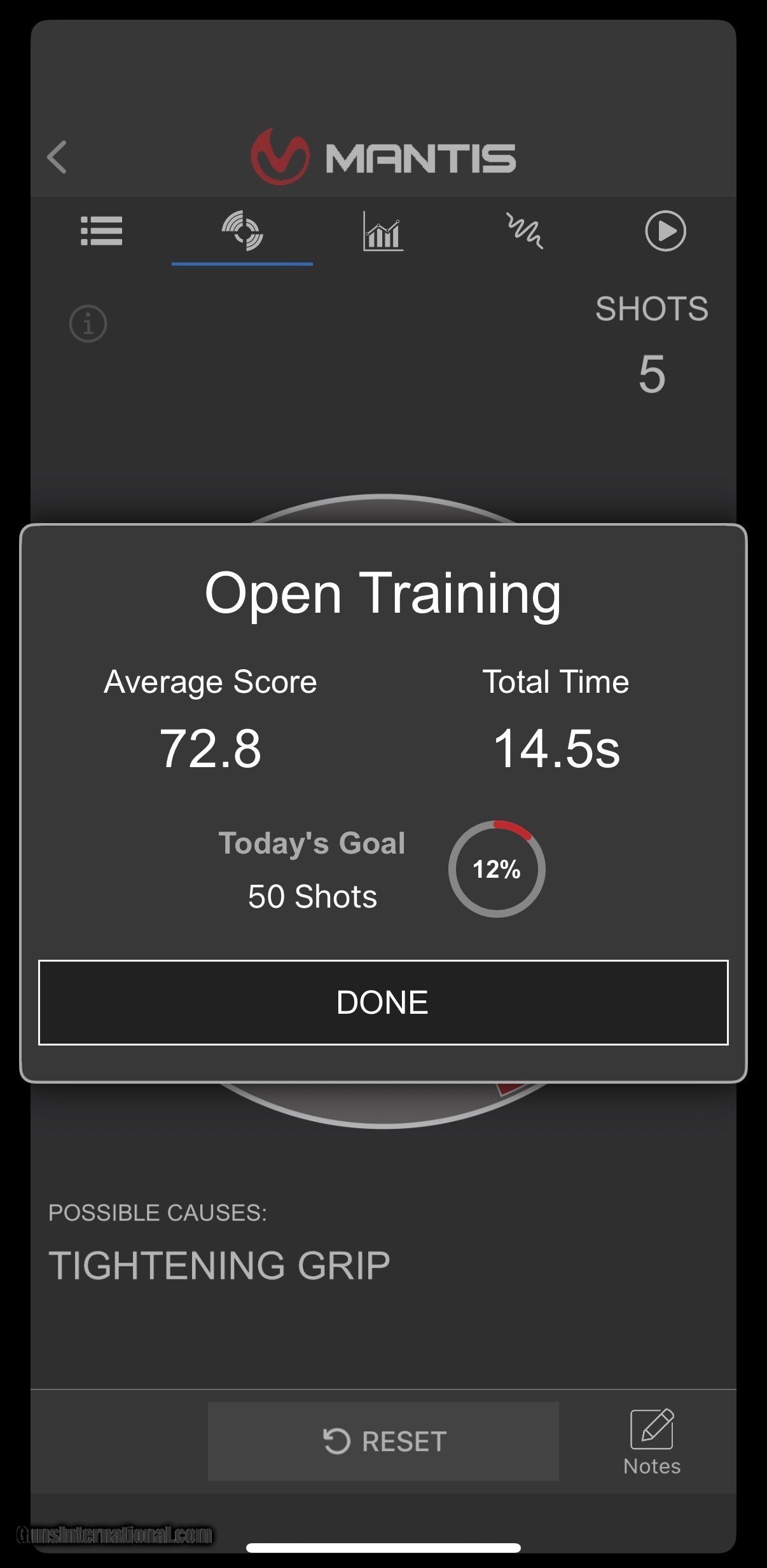Viewport: 767px width, 1568px height.
Task: Switch to the movement trace tab
Action: tap(524, 231)
